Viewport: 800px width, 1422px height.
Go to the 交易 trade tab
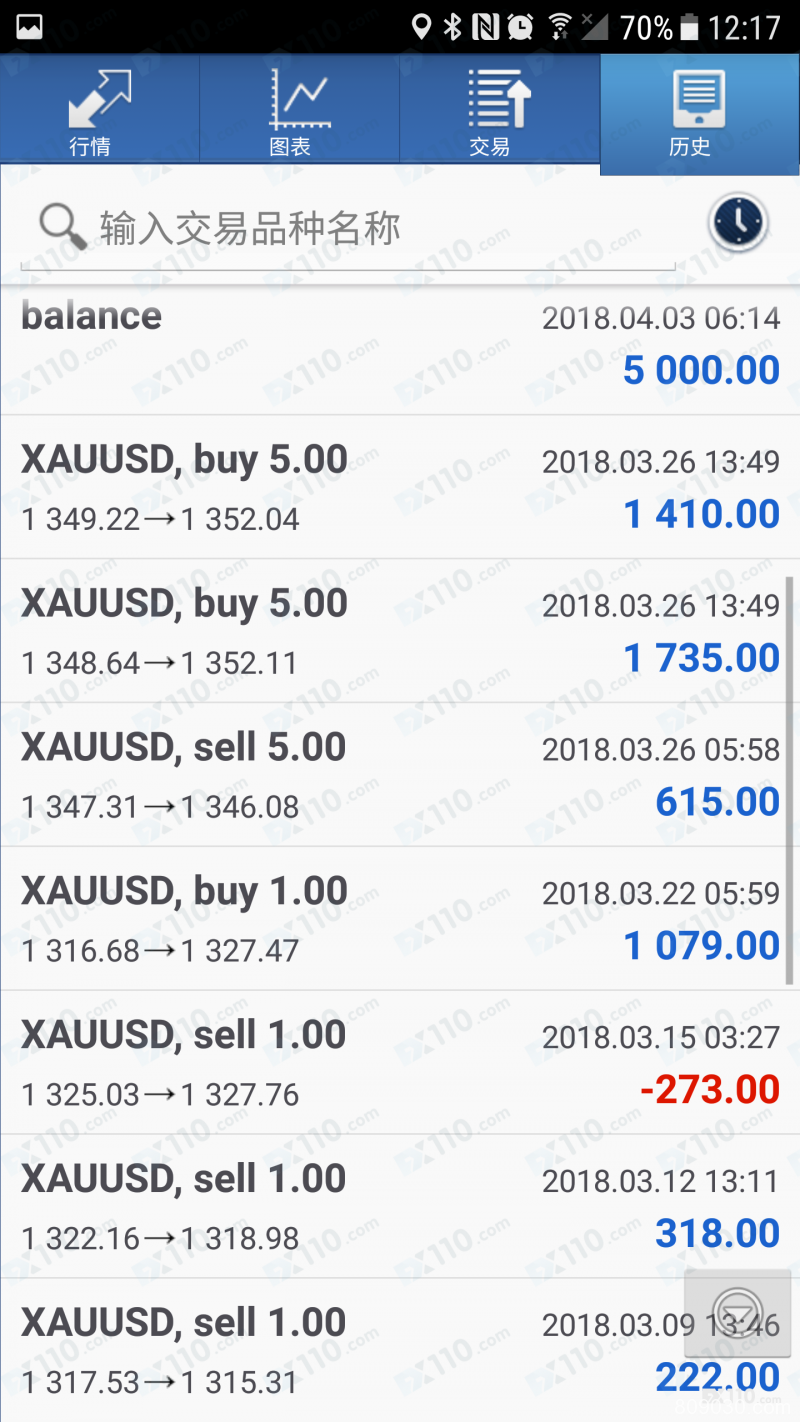pyautogui.click(x=499, y=110)
